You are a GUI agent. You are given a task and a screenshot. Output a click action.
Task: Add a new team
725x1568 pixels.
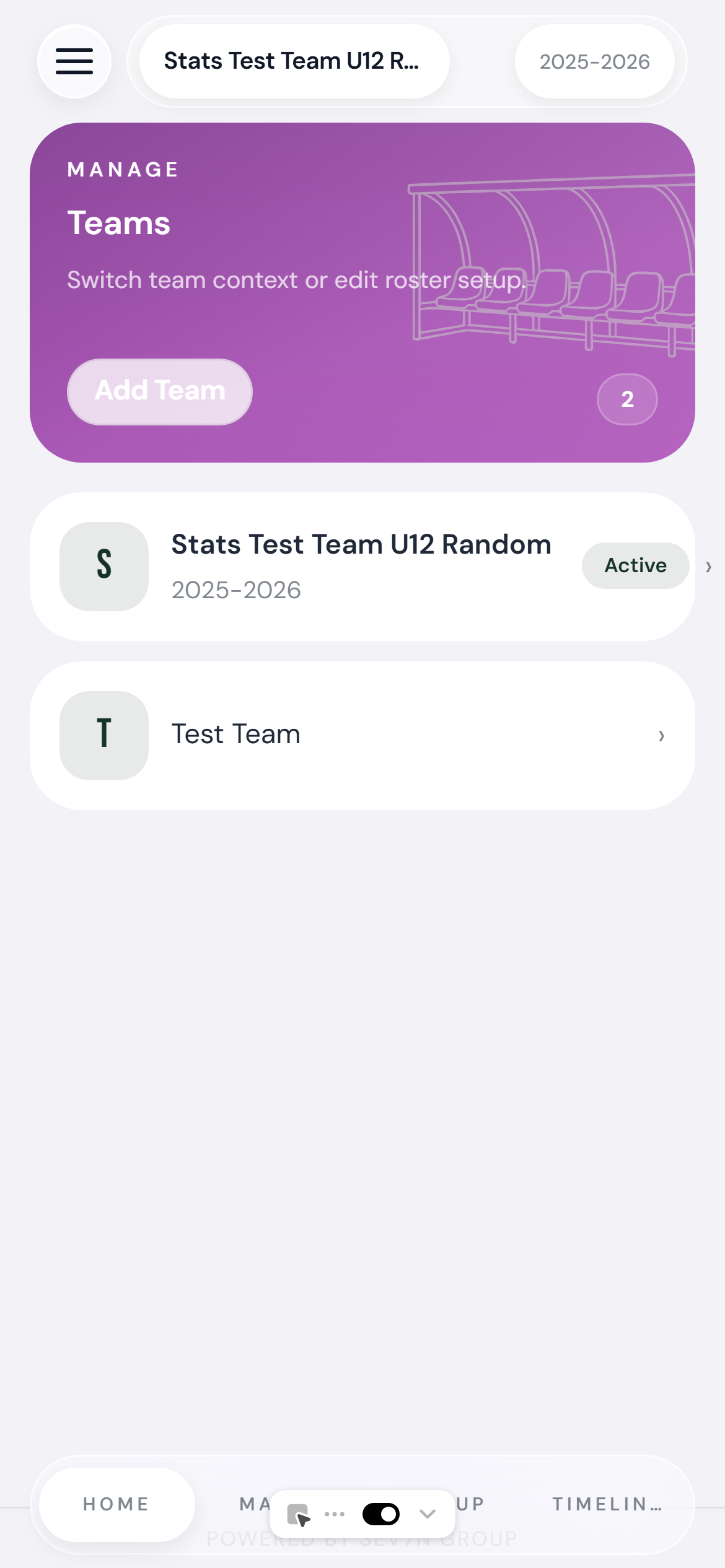point(160,391)
